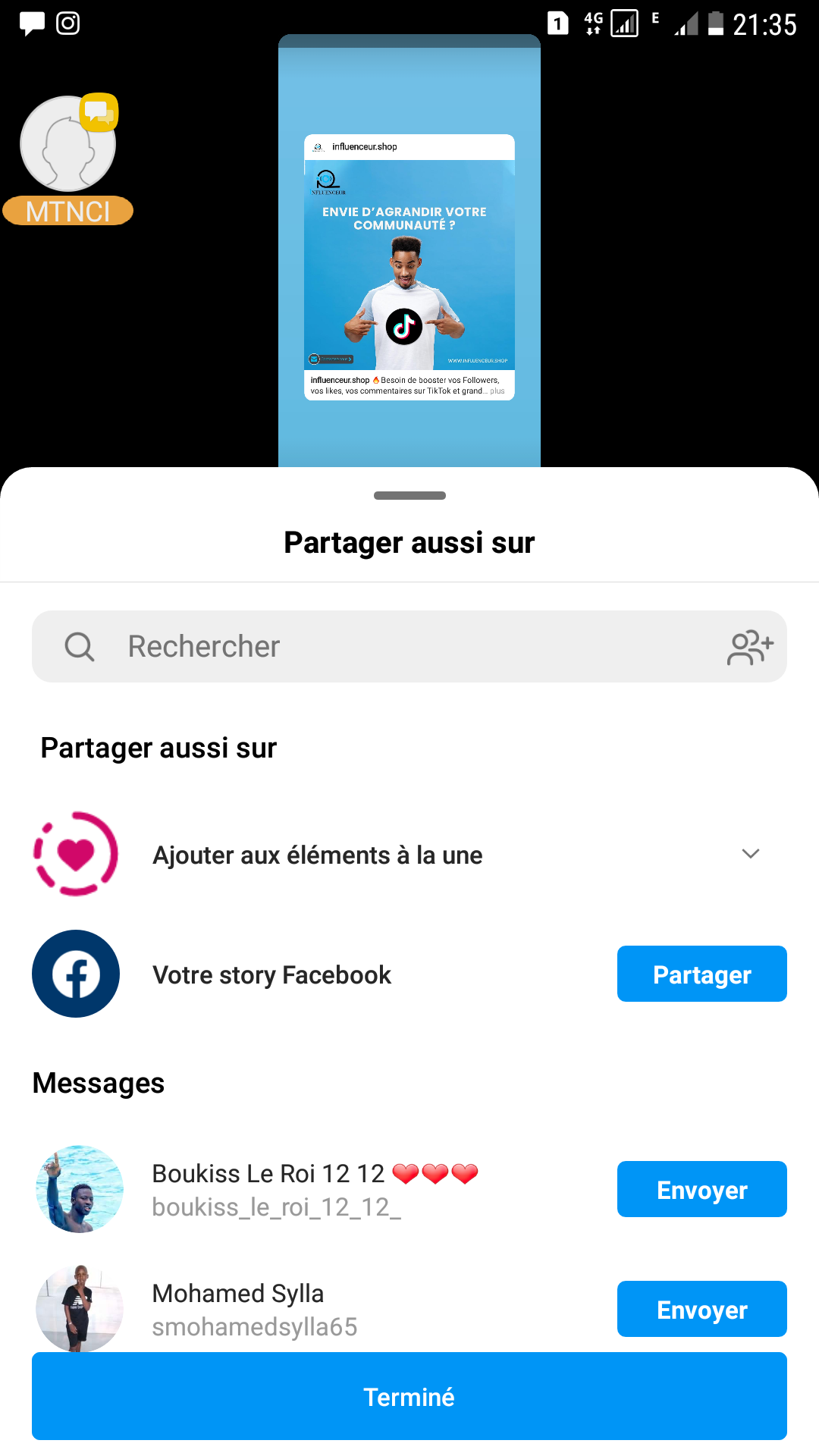The height and width of the screenshot is (1456, 819).
Task: Send story to Mohamed Sylla
Action: (x=701, y=1309)
